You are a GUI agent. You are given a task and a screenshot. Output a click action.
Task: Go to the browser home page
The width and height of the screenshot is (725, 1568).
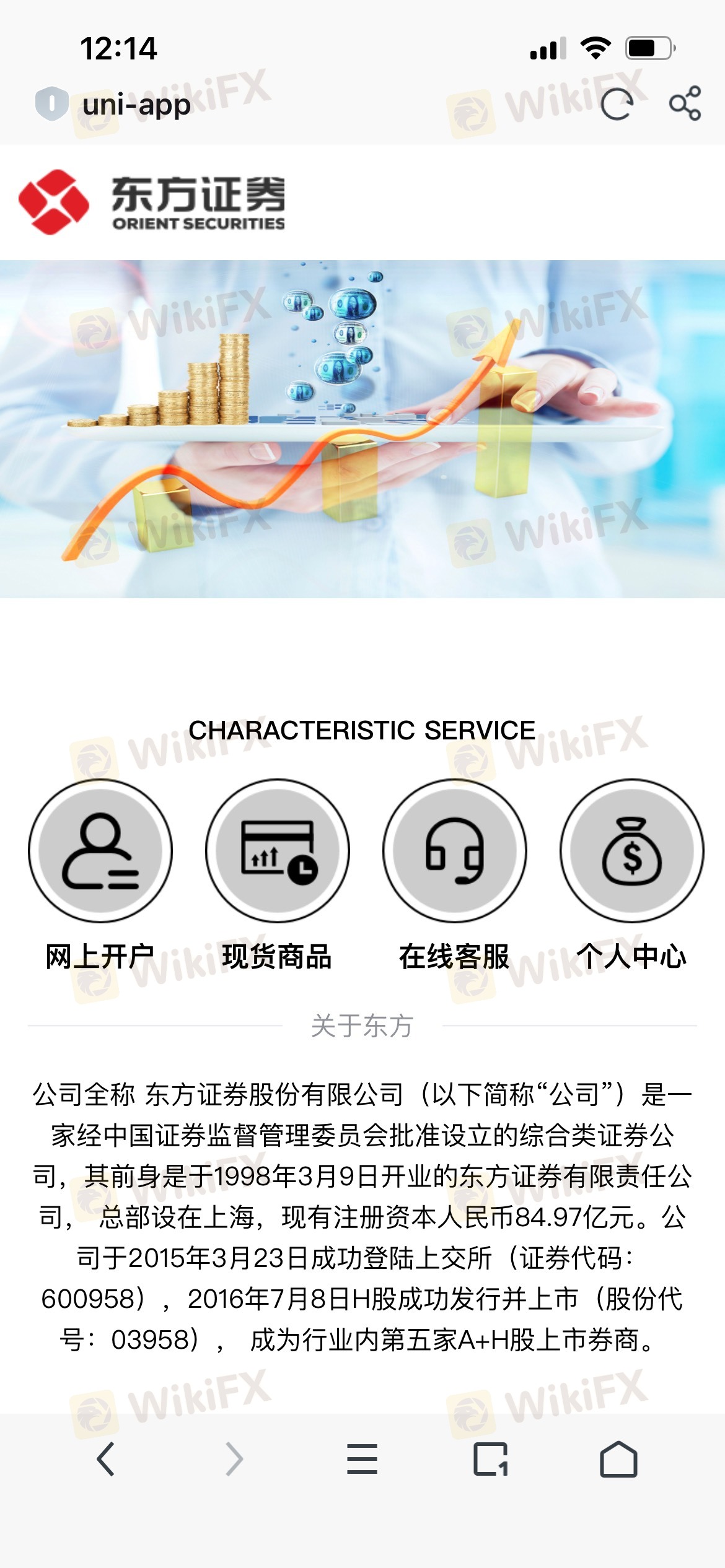[618, 1459]
